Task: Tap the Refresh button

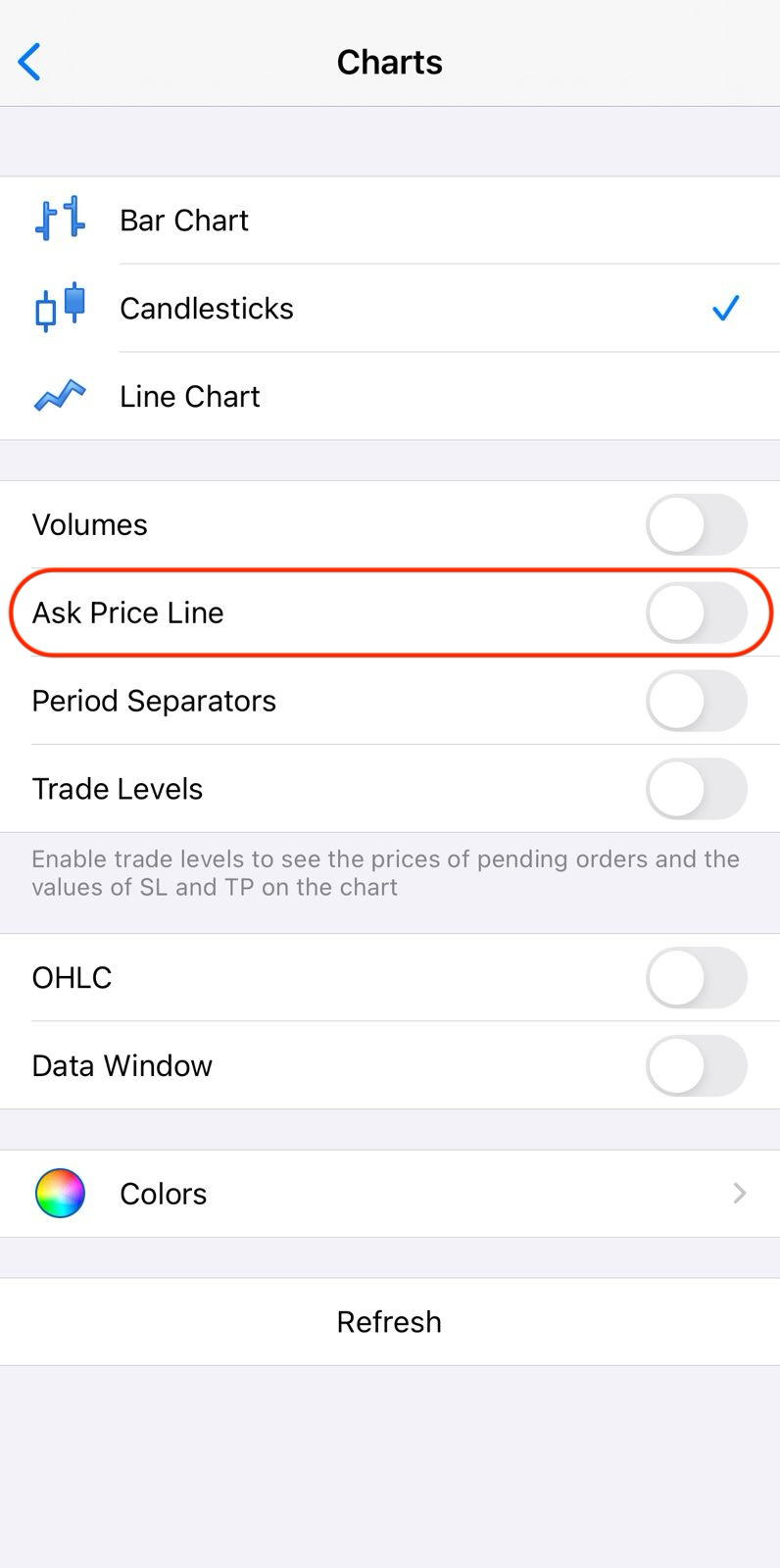Action: click(x=390, y=1322)
